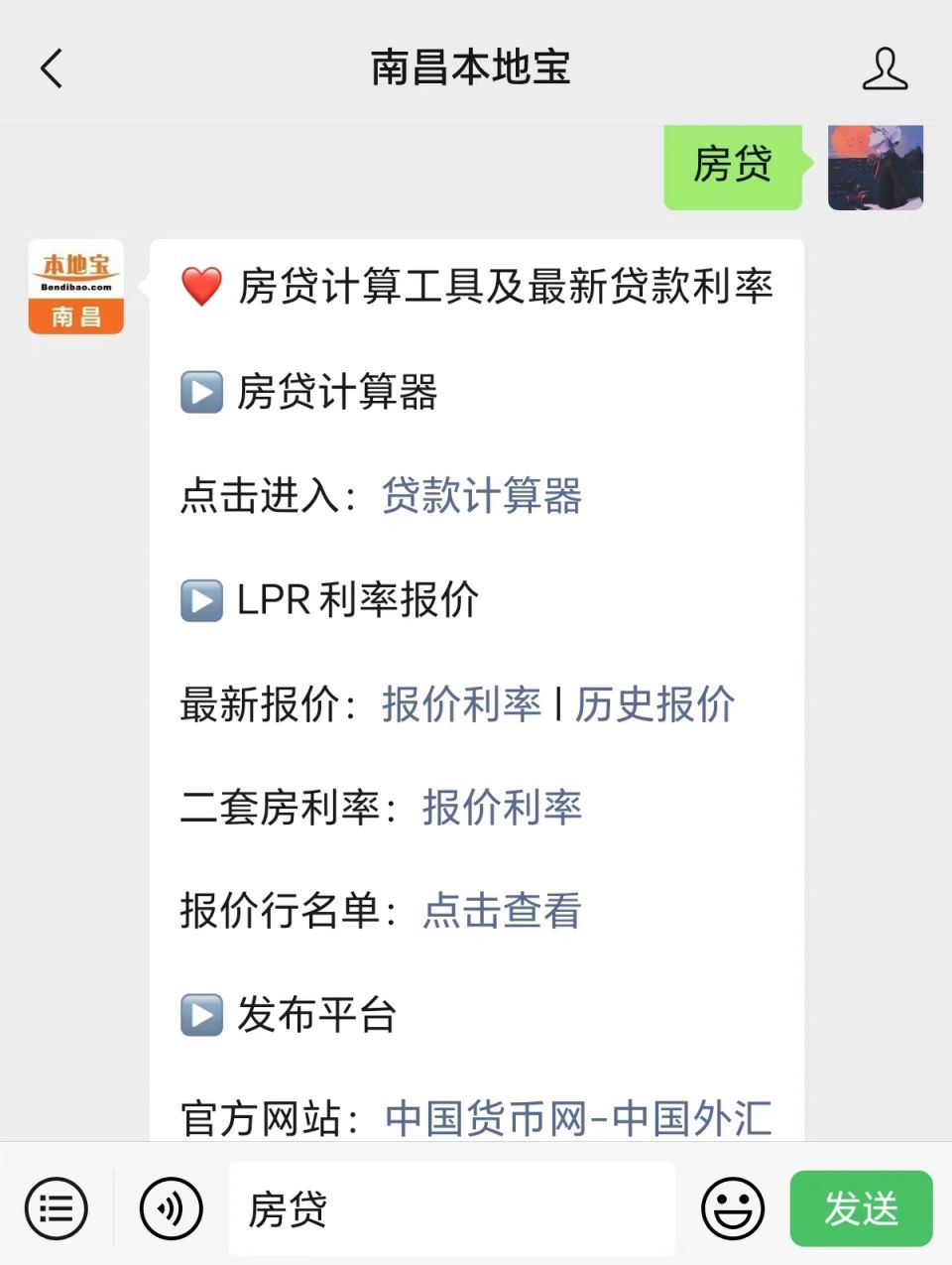Image resolution: width=952 pixels, height=1265 pixels.
Task: Open the second套房 报价利率 link
Action: [x=502, y=809]
